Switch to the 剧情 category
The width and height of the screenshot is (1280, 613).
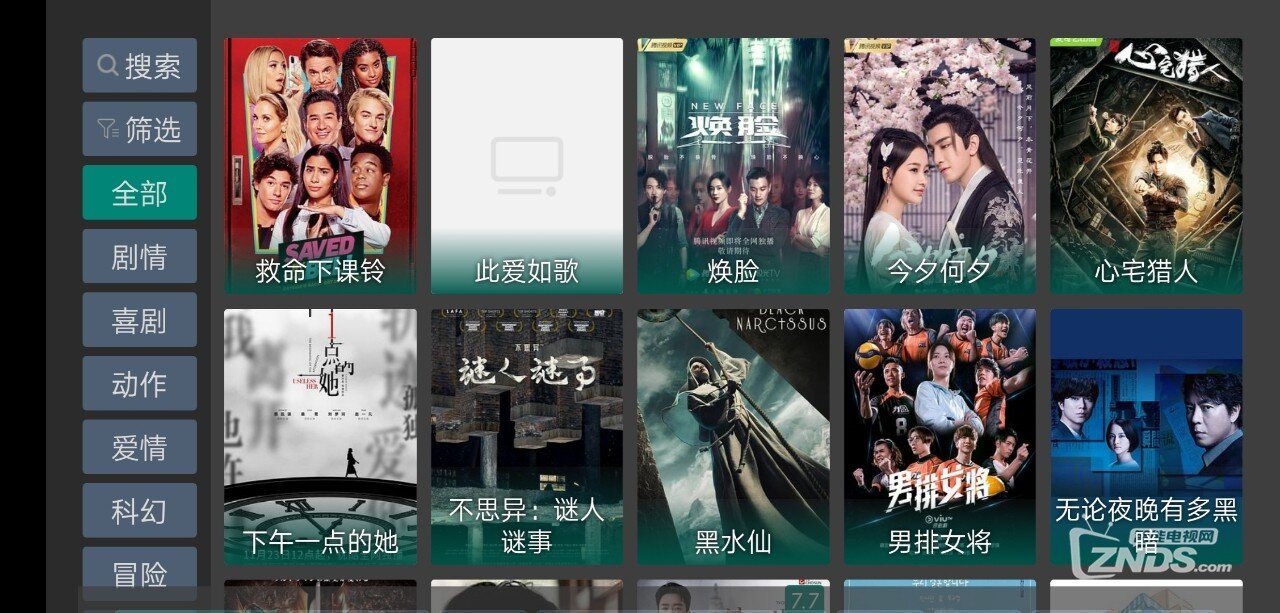(139, 257)
